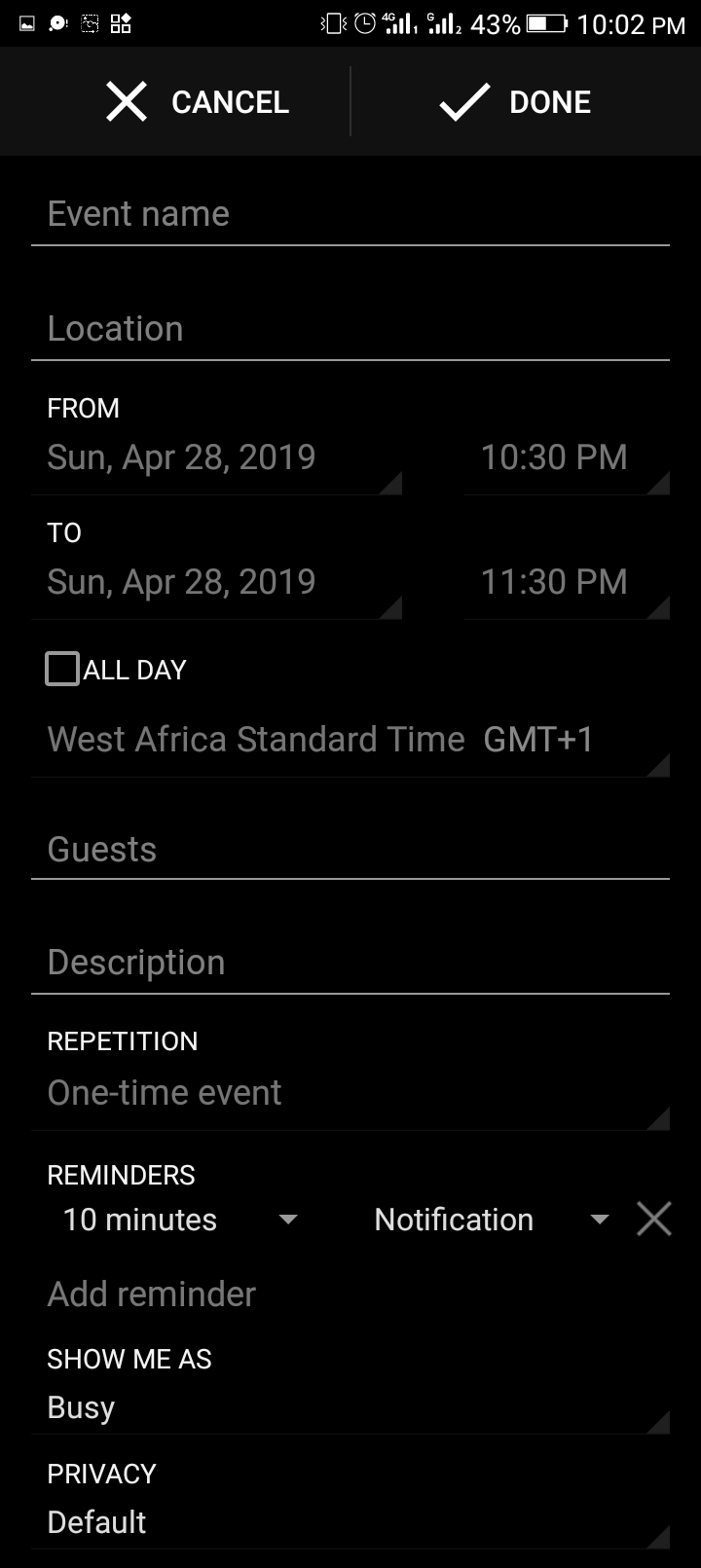Cancel creating the event

(198, 102)
